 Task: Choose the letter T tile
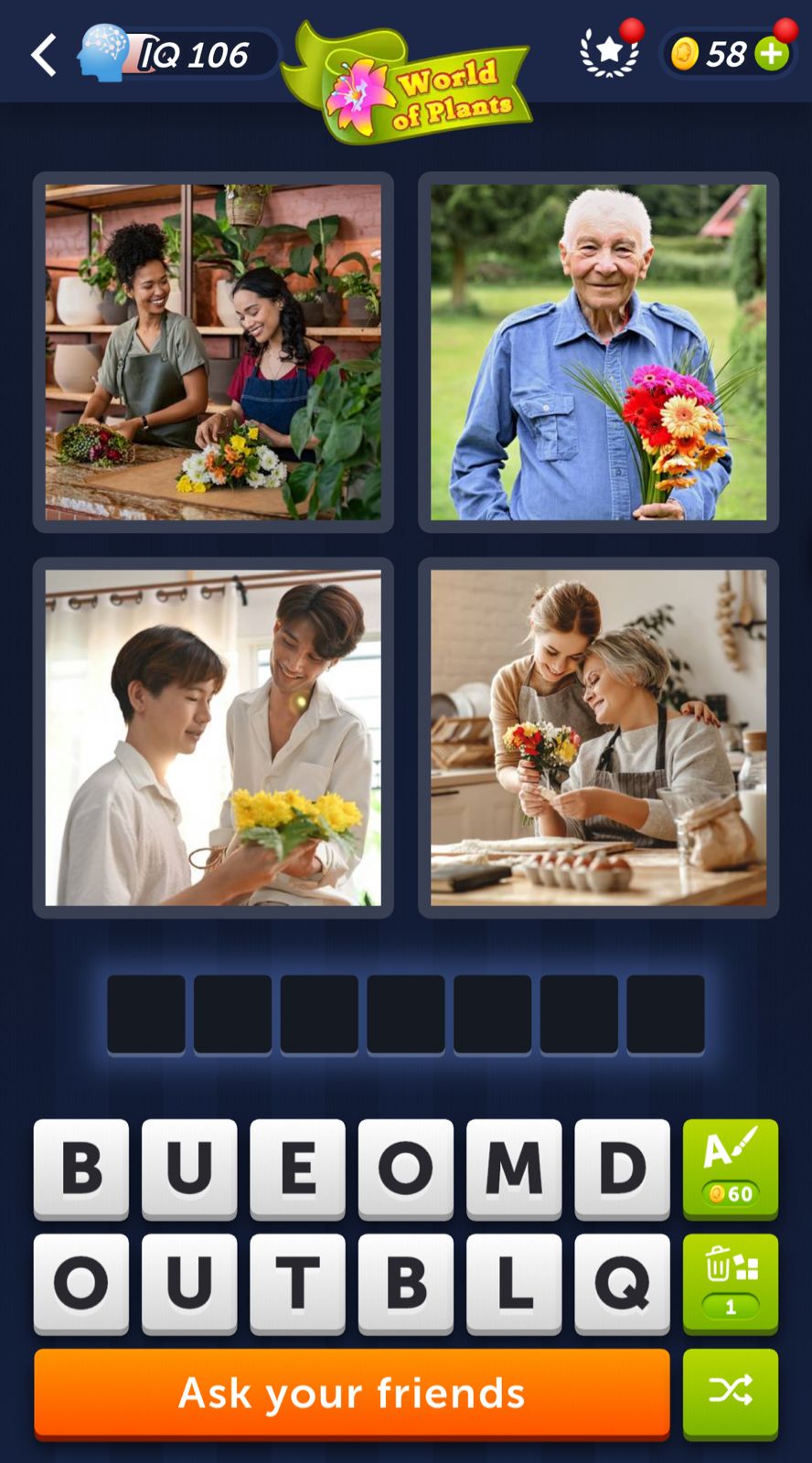coord(297,1282)
